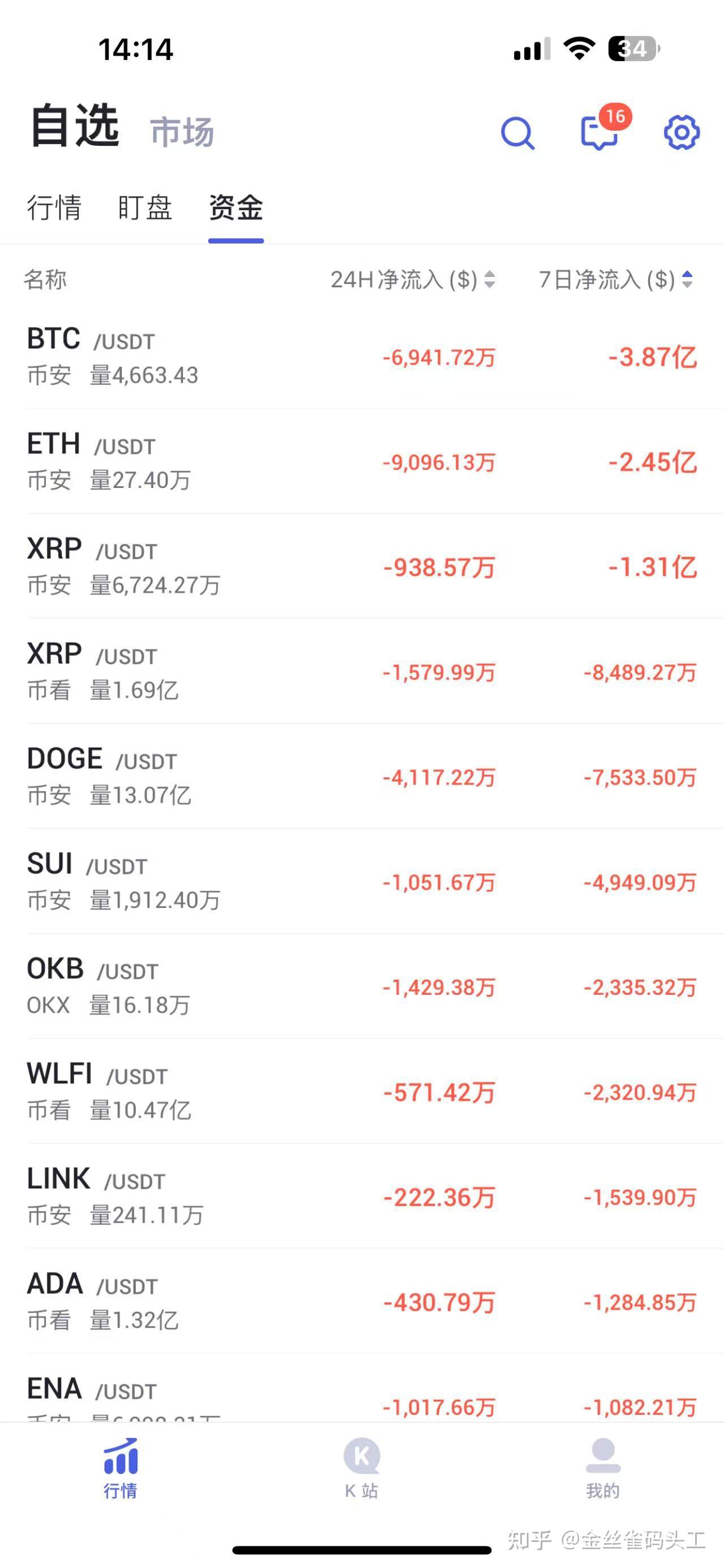Open the ETH/USDT row

click(x=361, y=461)
